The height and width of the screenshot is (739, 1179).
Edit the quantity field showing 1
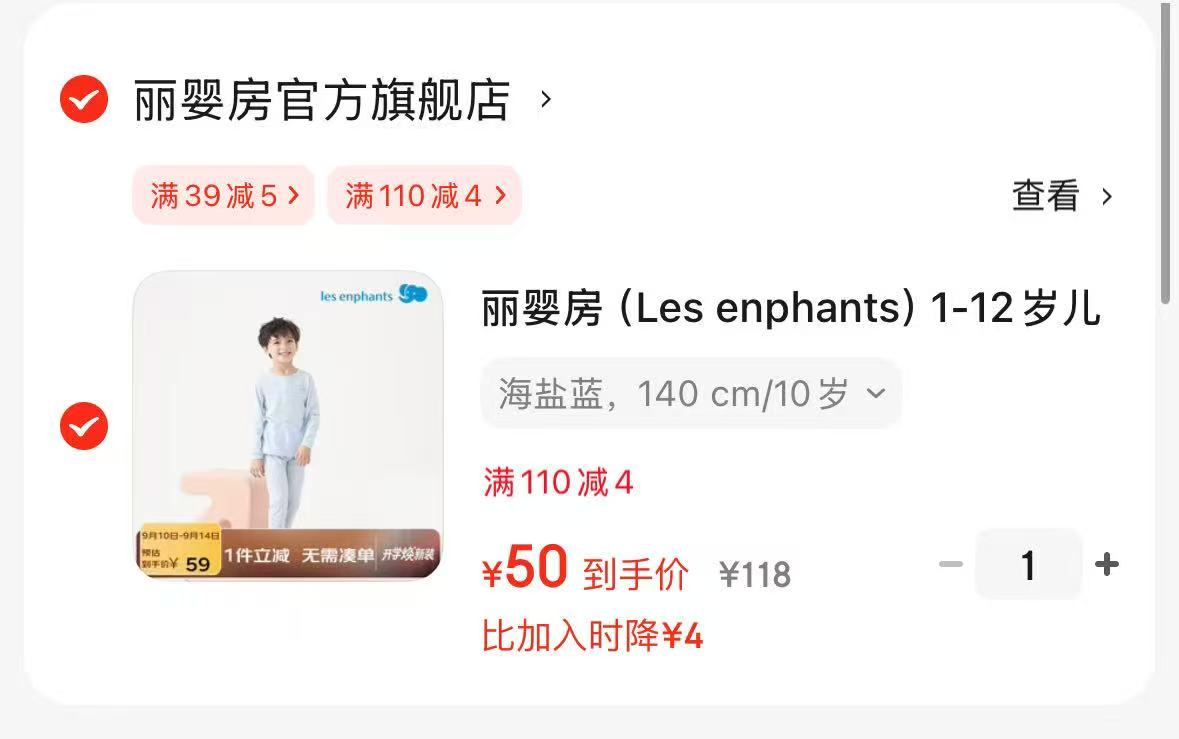click(x=1028, y=565)
